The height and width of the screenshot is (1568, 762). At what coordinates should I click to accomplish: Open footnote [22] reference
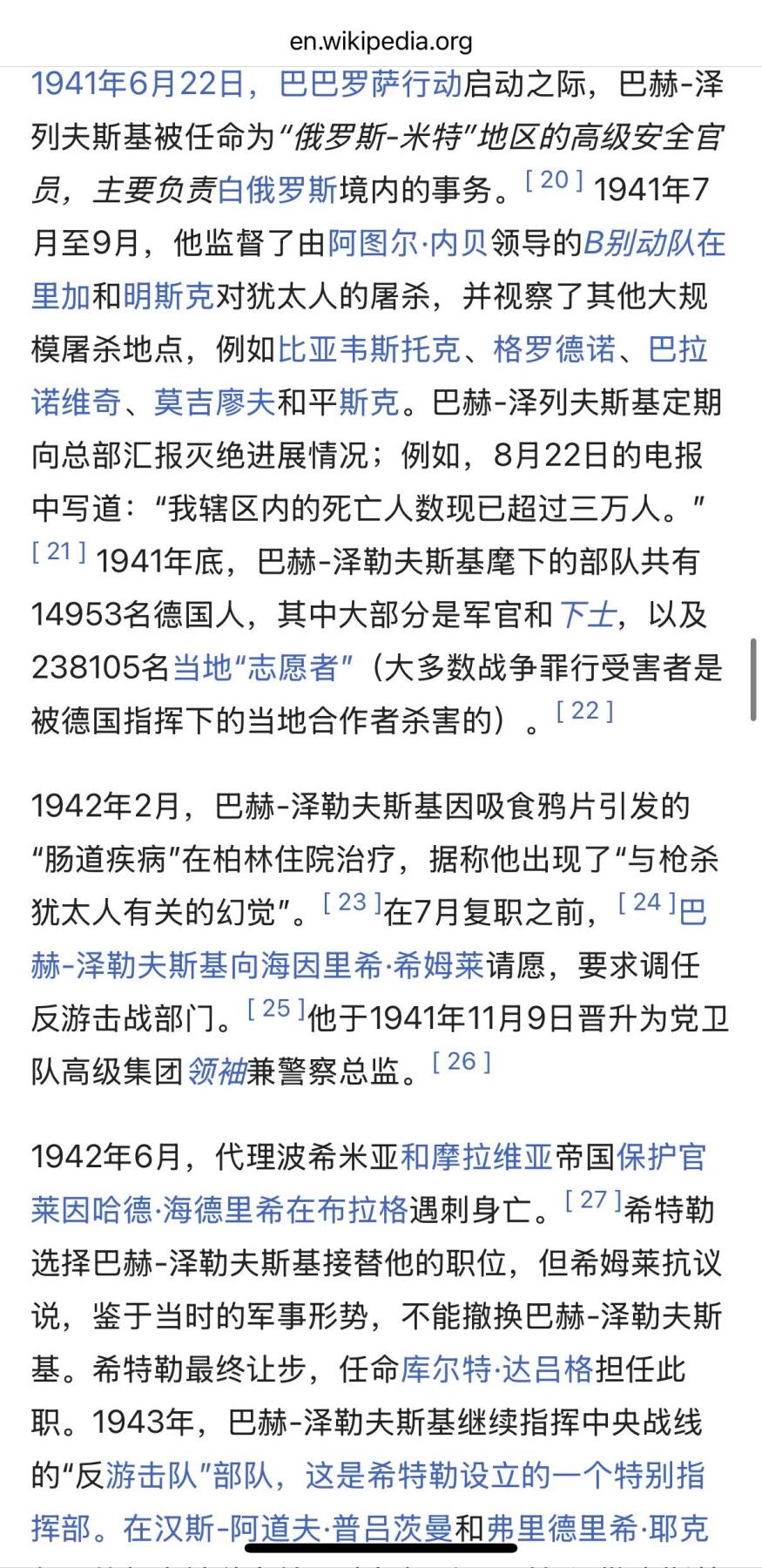click(583, 713)
